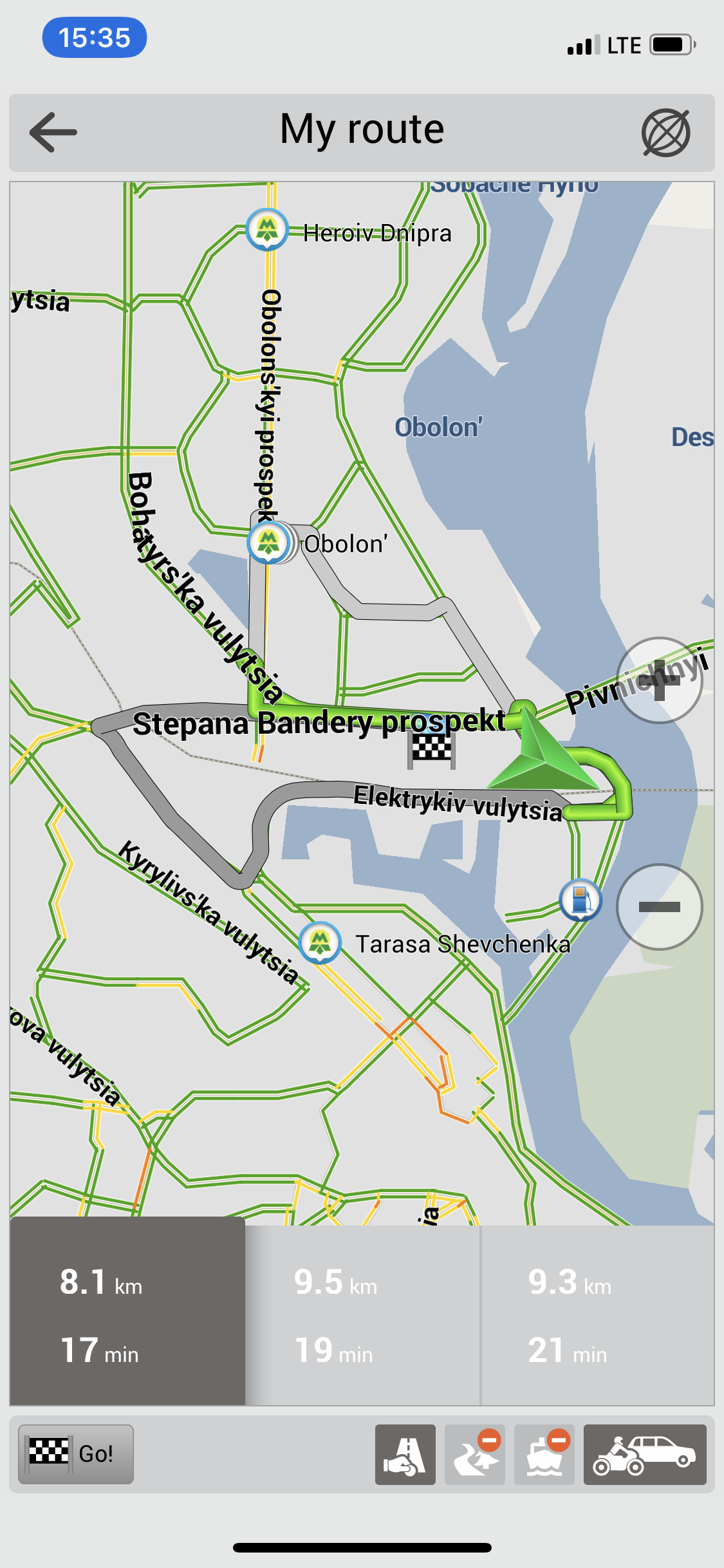Viewport: 724px width, 1568px height.
Task: Toggle the toll road payment option
Action: (405, 1455)
